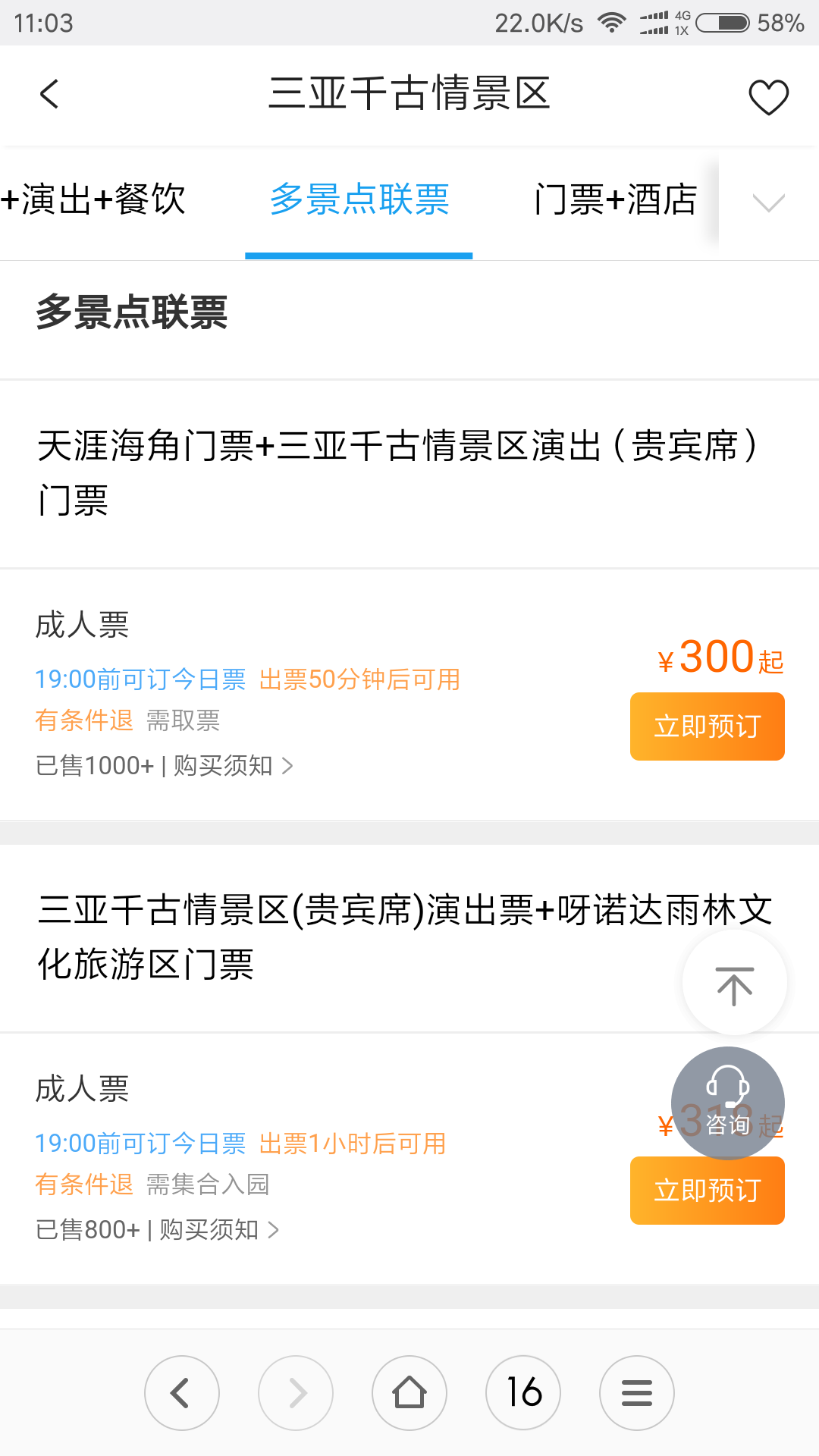This screenshot has width=819, height=1456.
Task: Go back from 三亚千古情景区 page
Action: 49,95
